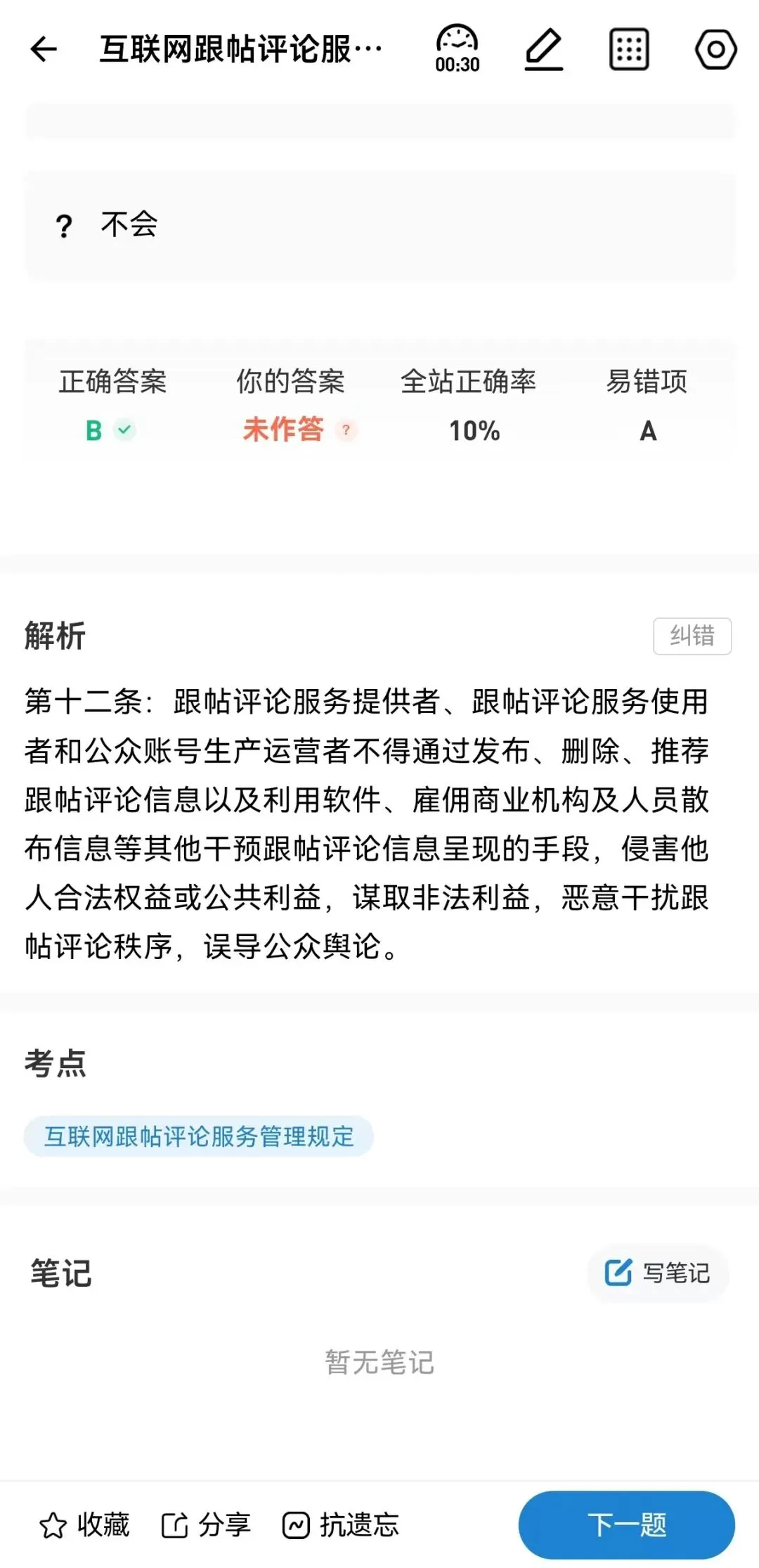The image size is (759, 1568).
Task: Open the 互联网跟帖评论服务管理规定 topic chip
Action: 199,1136
